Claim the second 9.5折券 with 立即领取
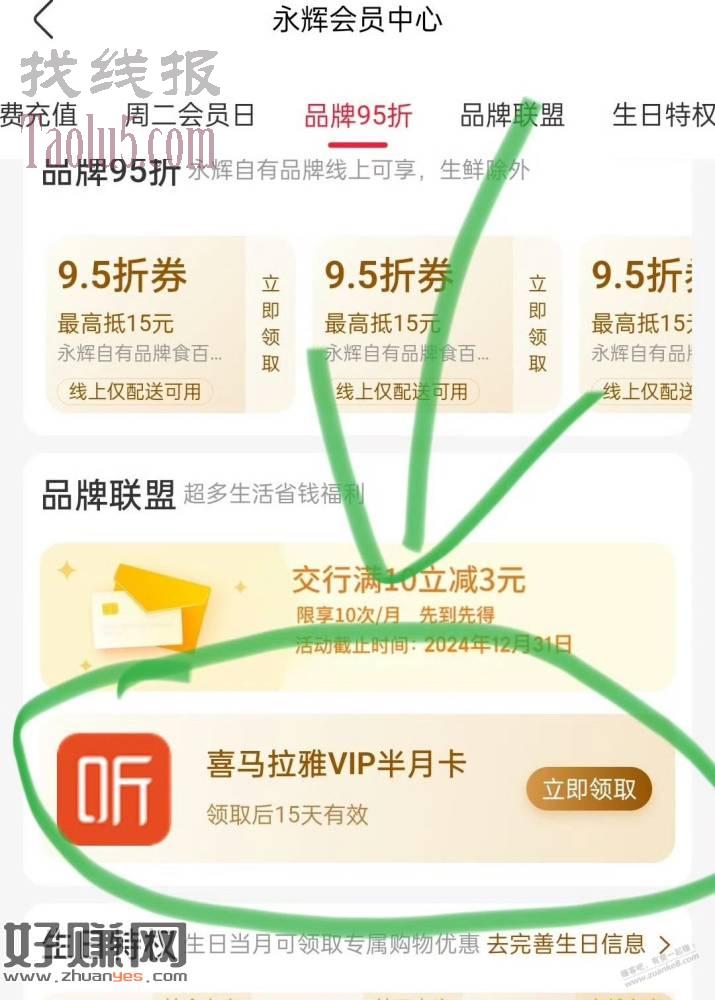 [538, 324]
